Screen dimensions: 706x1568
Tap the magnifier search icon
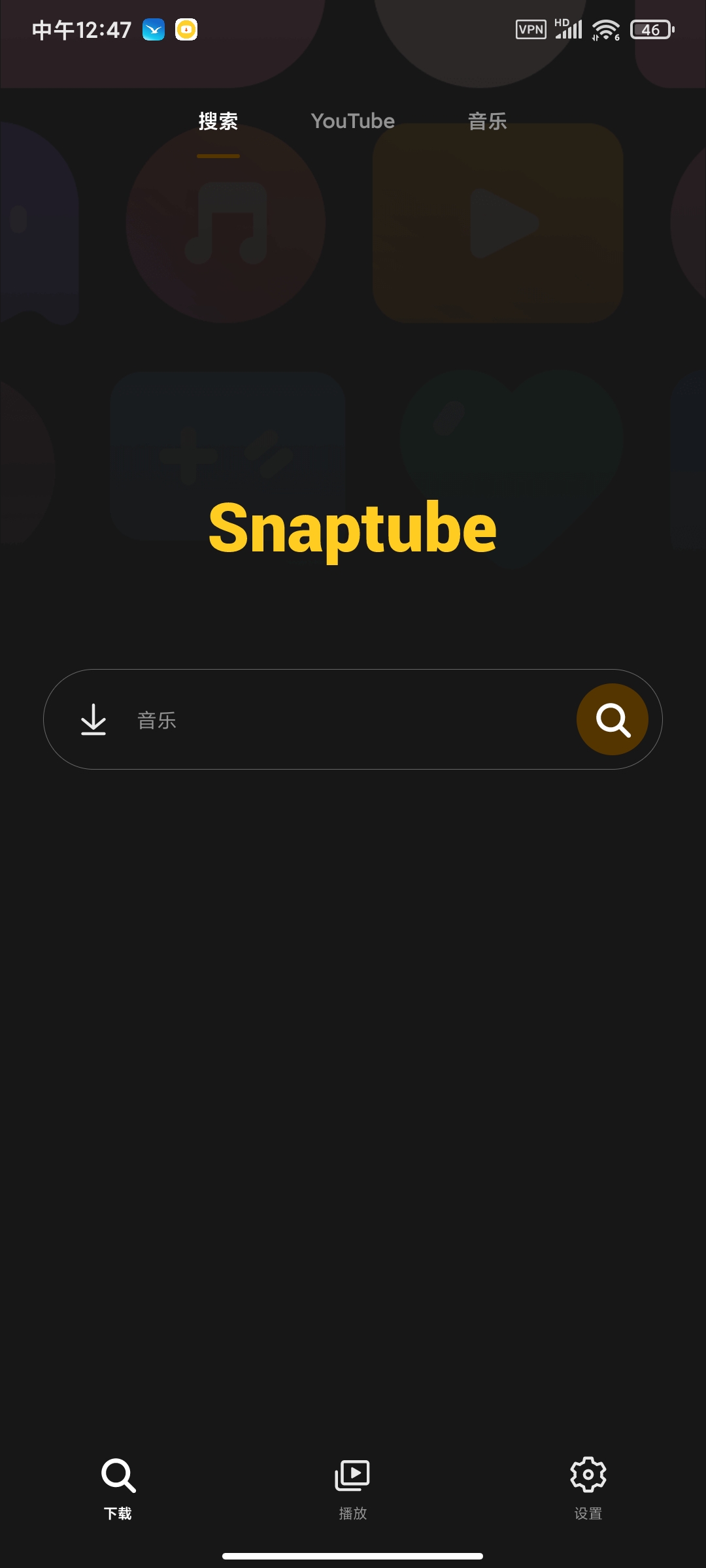tap(613, 719)
